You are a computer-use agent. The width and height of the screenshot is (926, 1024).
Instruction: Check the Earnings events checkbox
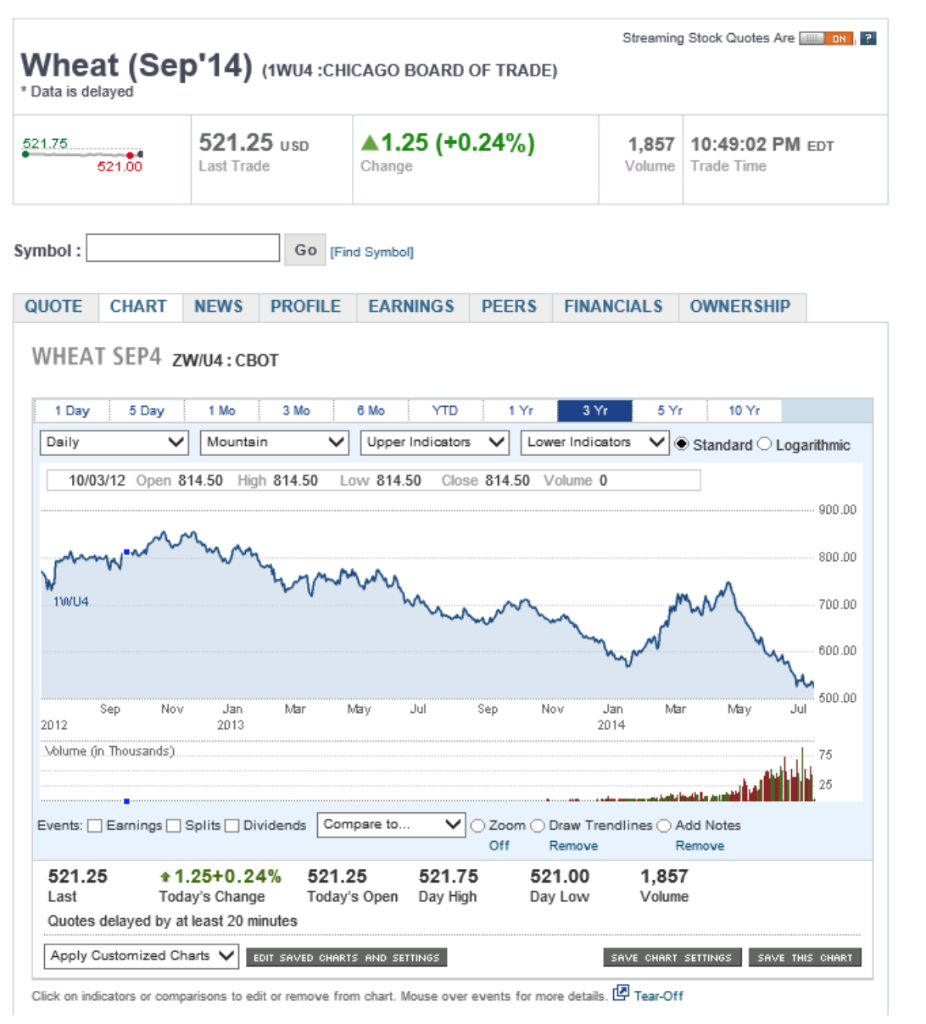pos(95,826)
